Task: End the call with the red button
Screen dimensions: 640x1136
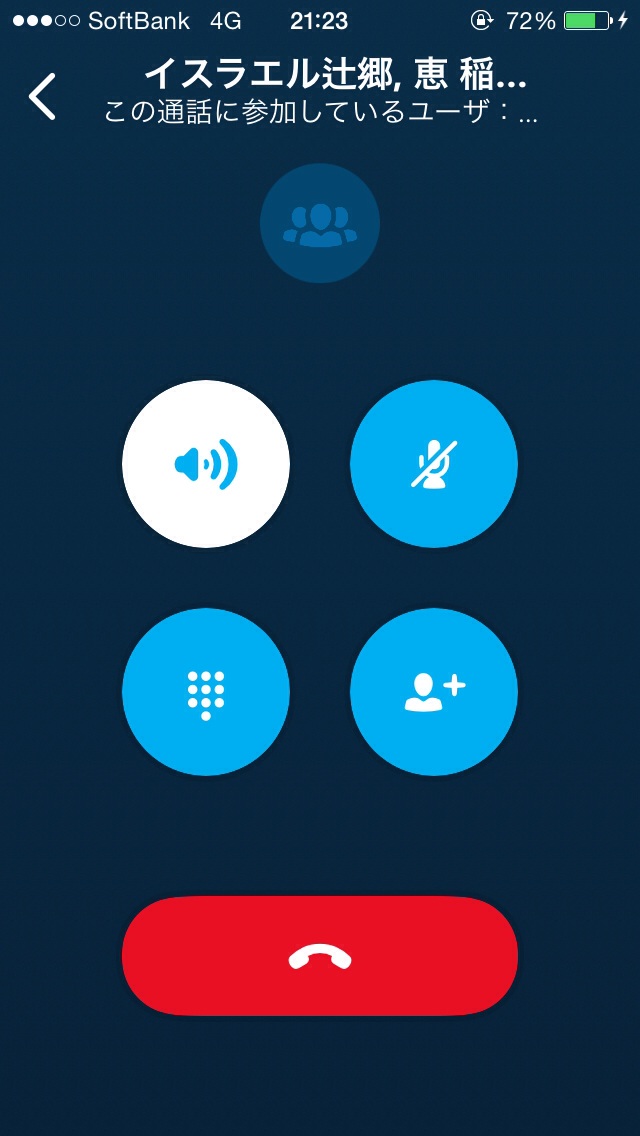Action: tap(320, 957)
